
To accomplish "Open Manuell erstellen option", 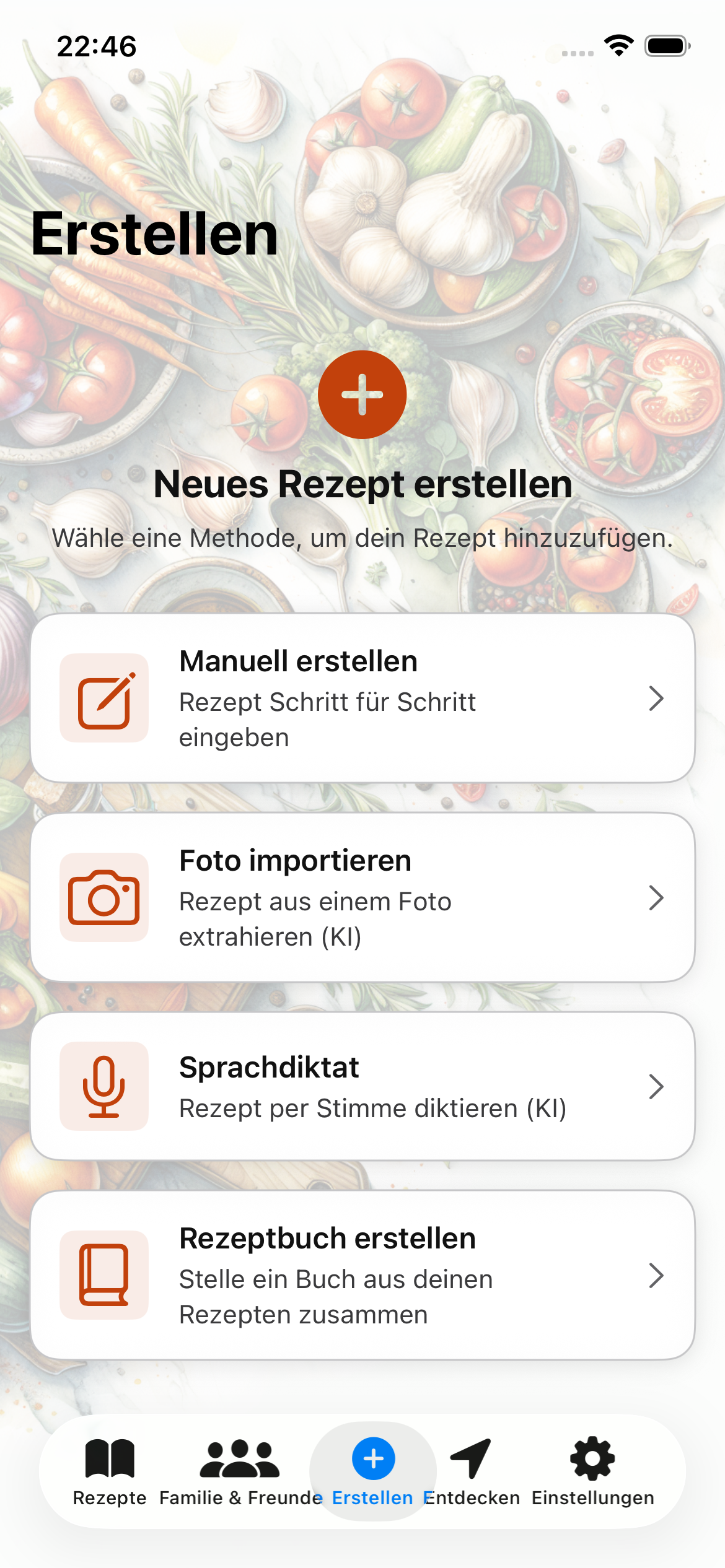I will (x=362, y=698).
